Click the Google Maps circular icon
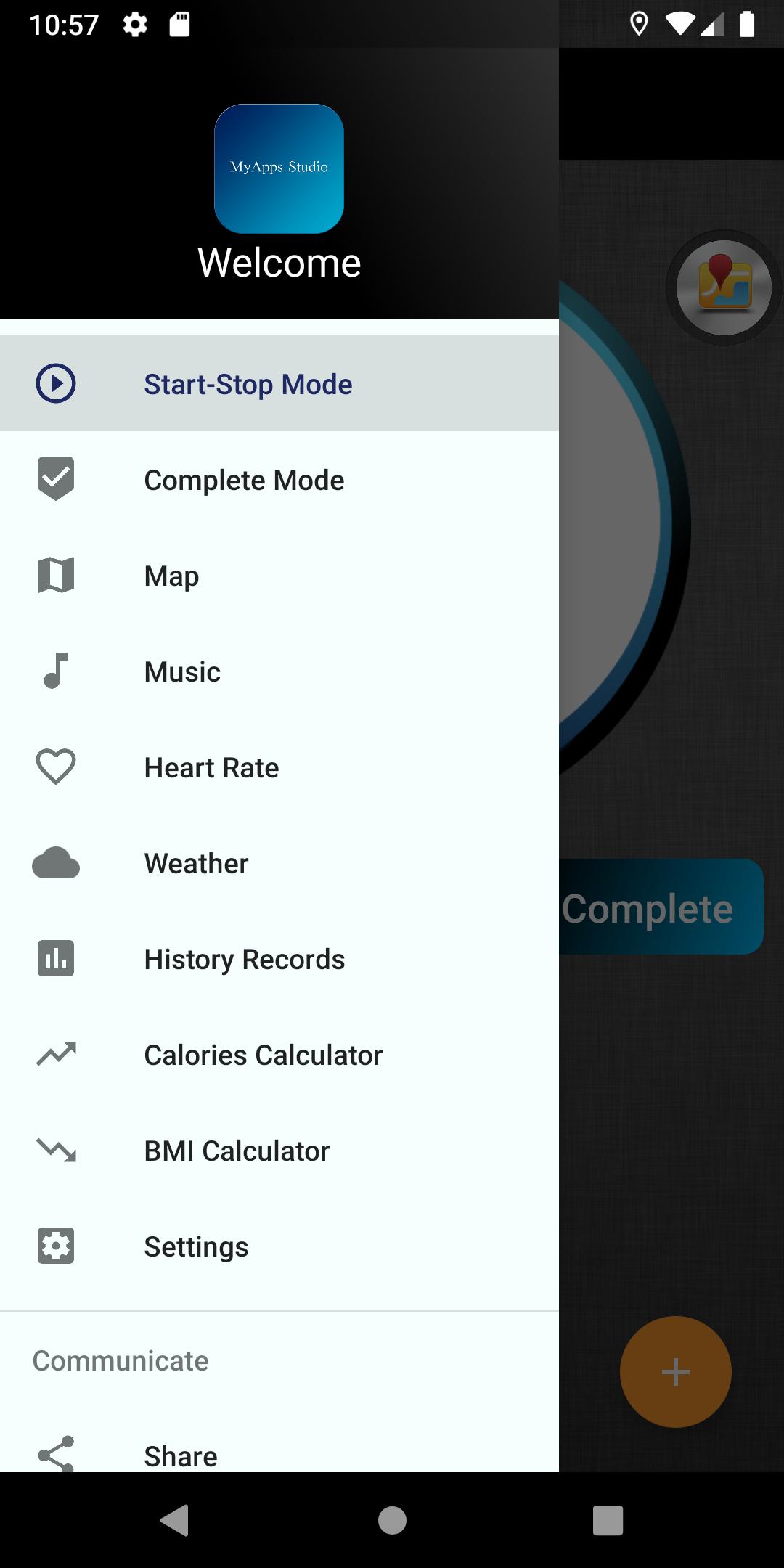The height and width of the screenshot is (1568, 784). click(723, 287)
